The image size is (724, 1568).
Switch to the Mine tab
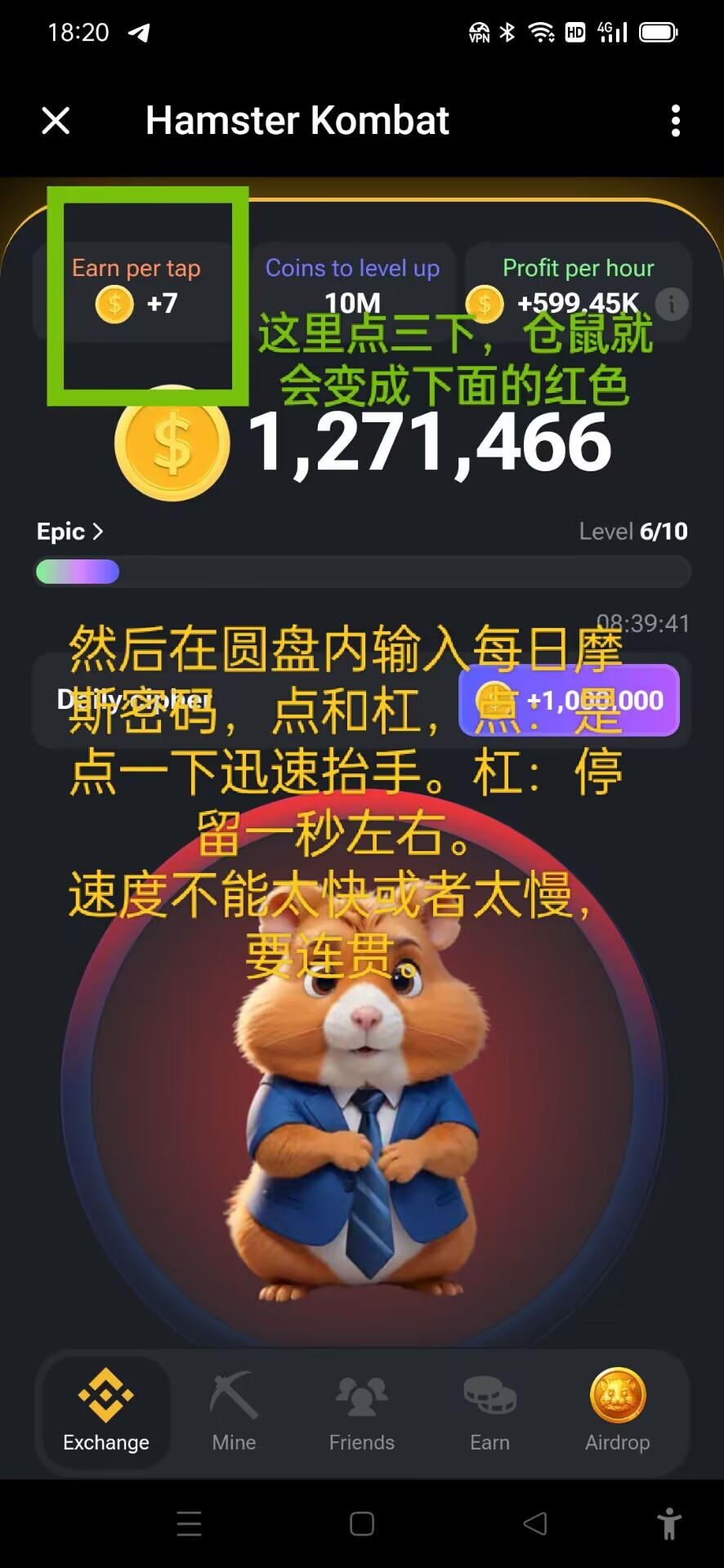pyautogui.click(x=234, y=1412)
